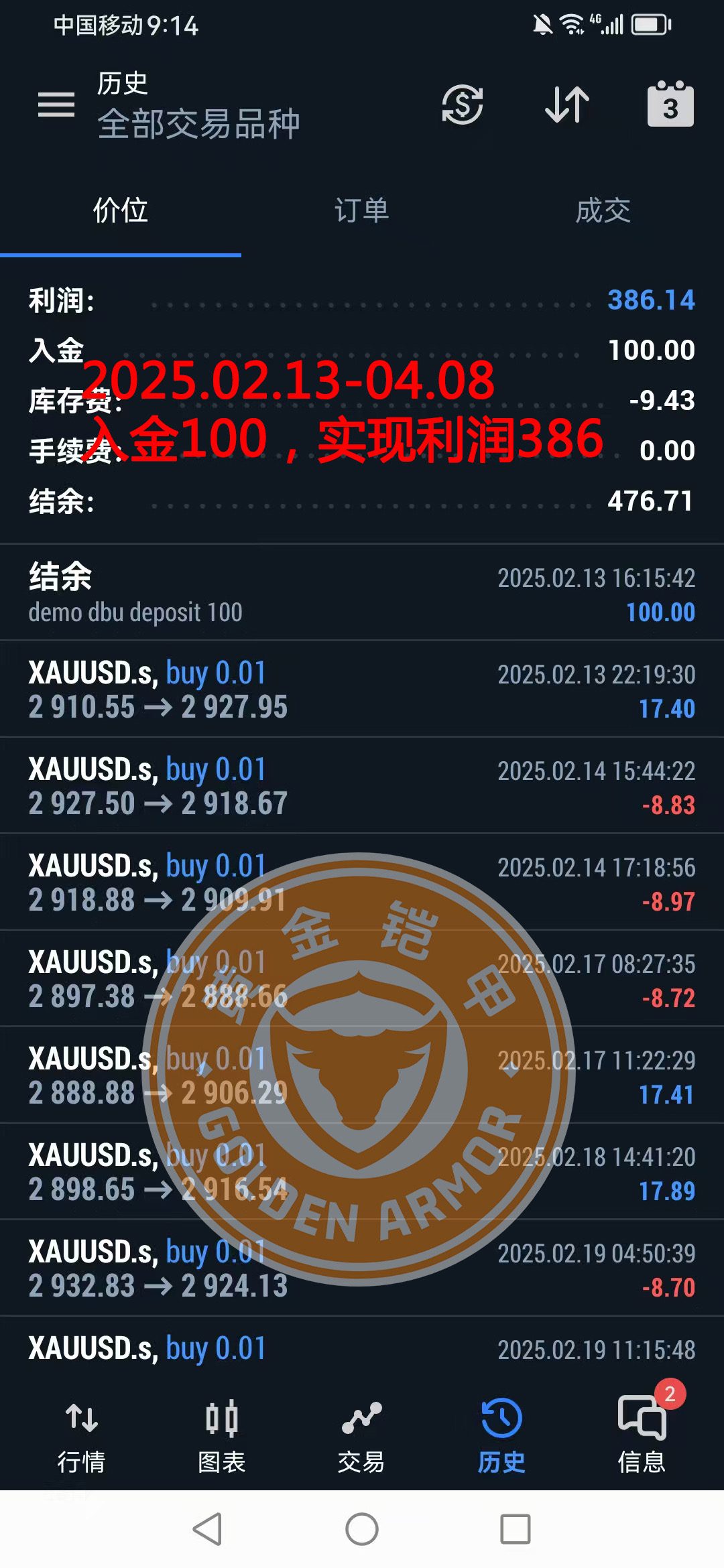The height and width of the screenshot is (1568, 724).
Task: Open the trade with -8.83 loss
Action: (x=362, y=785)
